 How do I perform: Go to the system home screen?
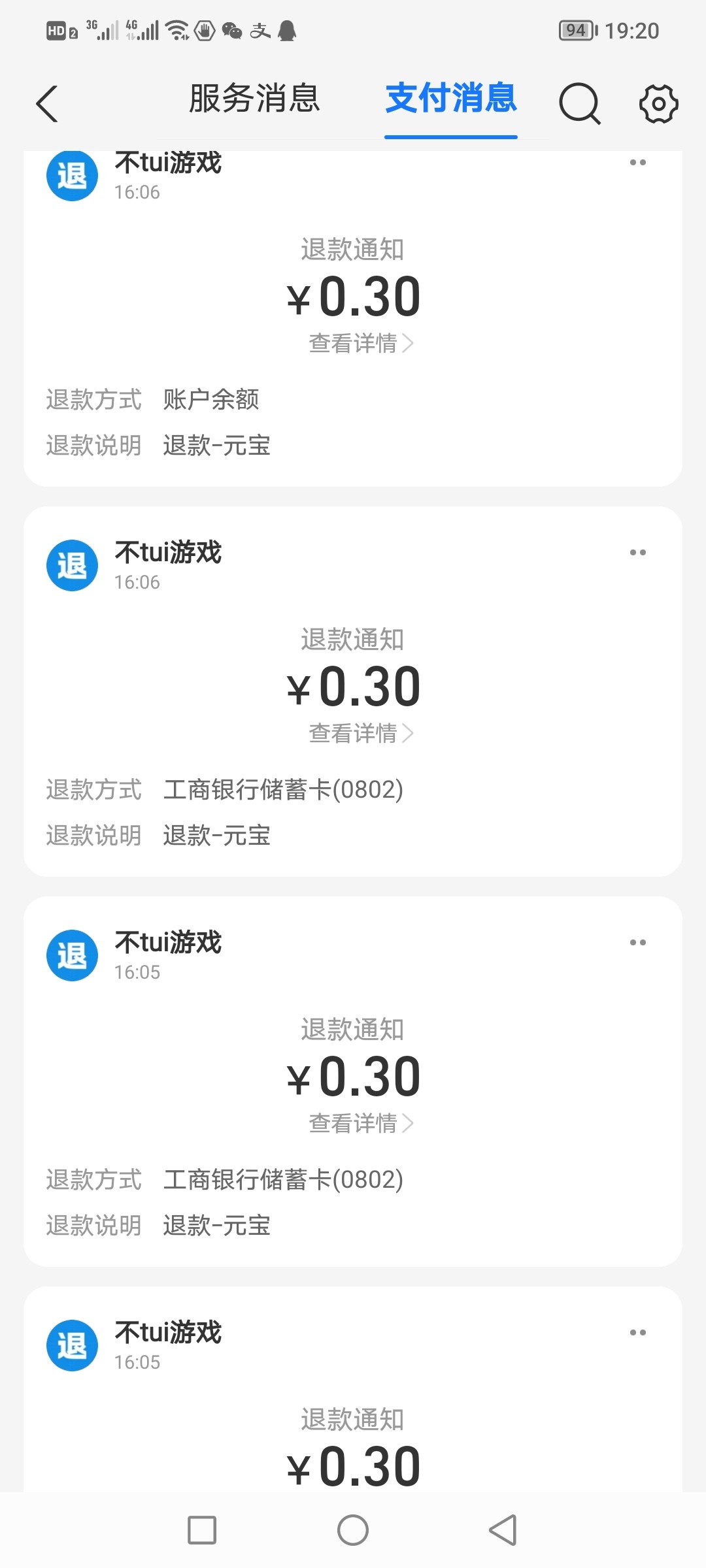coord(353,1530)
